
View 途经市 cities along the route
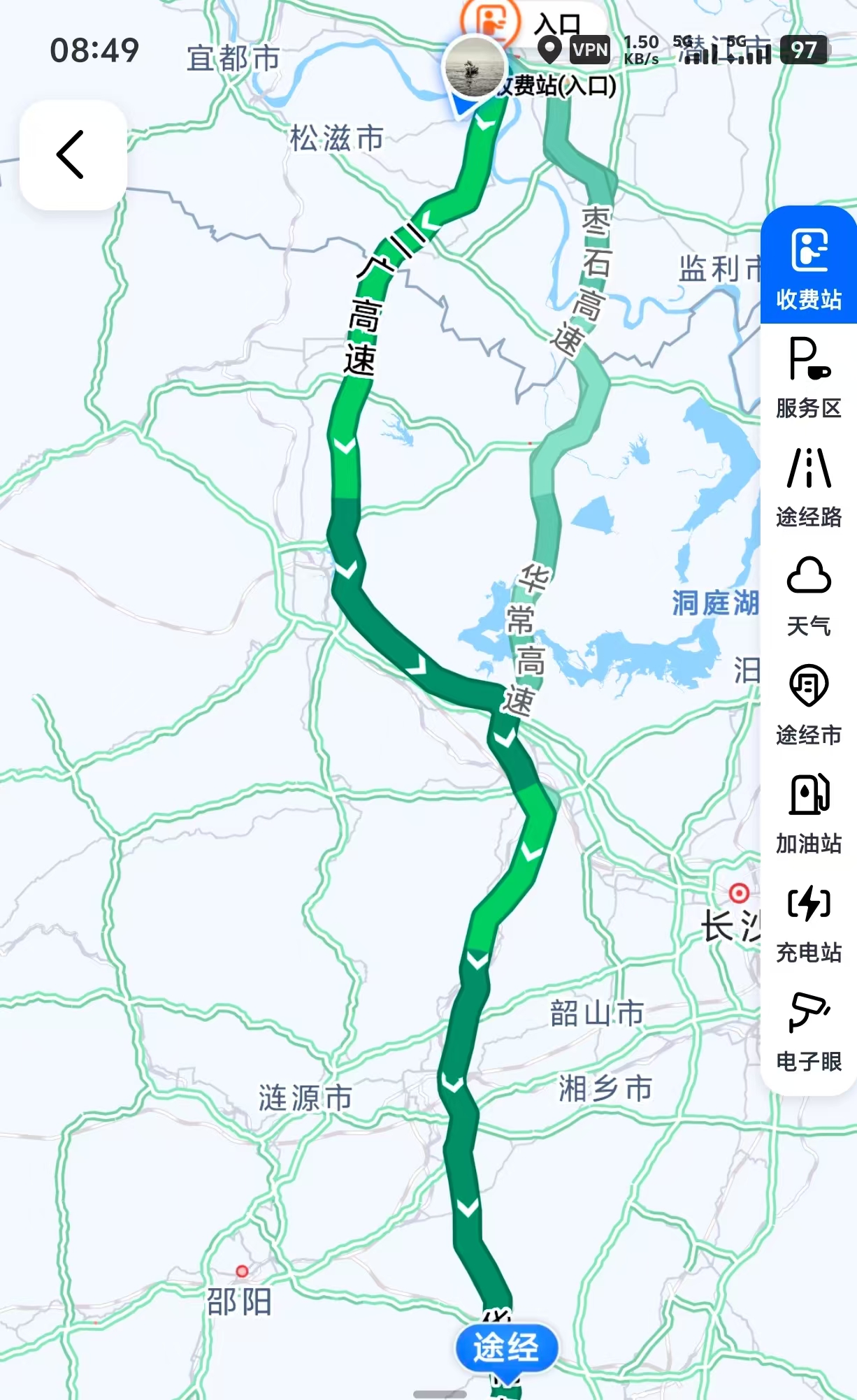(x=809, y=705)
